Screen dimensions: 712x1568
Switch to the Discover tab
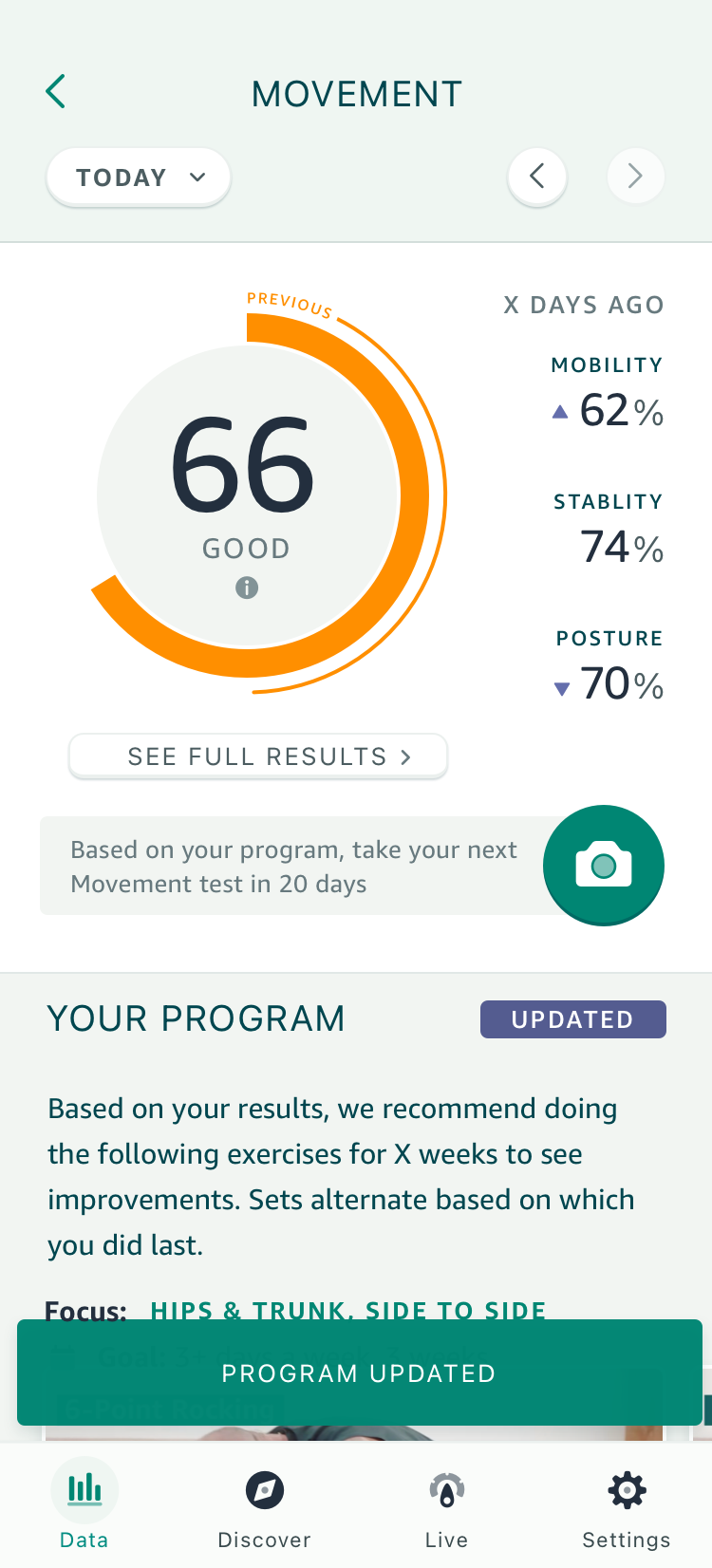point(264,1505)
